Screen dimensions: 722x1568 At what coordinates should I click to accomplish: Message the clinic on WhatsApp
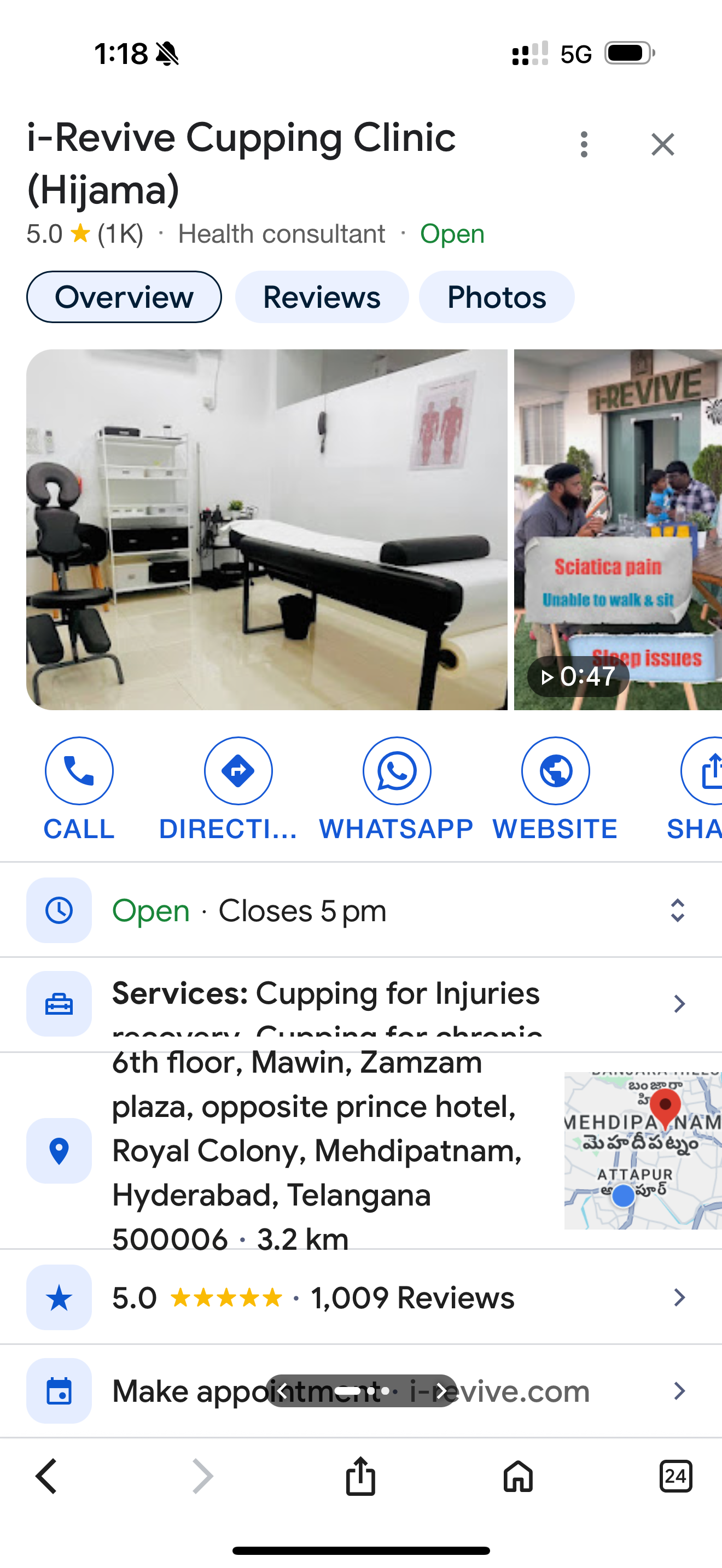[x=397, y=771]
